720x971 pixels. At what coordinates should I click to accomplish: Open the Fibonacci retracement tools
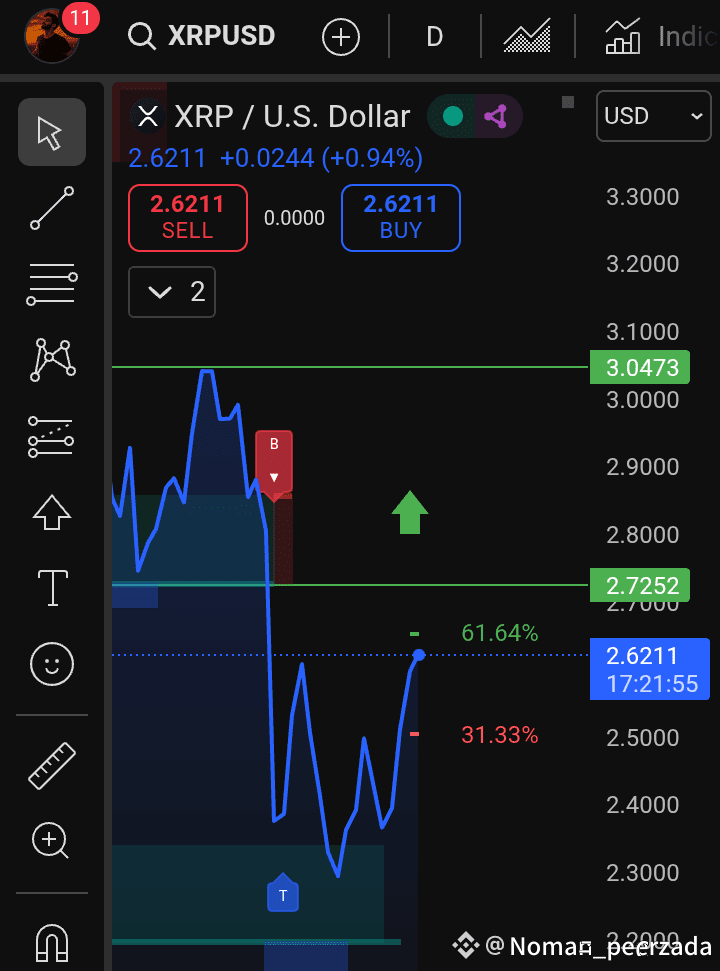click(x=51, y=285)
